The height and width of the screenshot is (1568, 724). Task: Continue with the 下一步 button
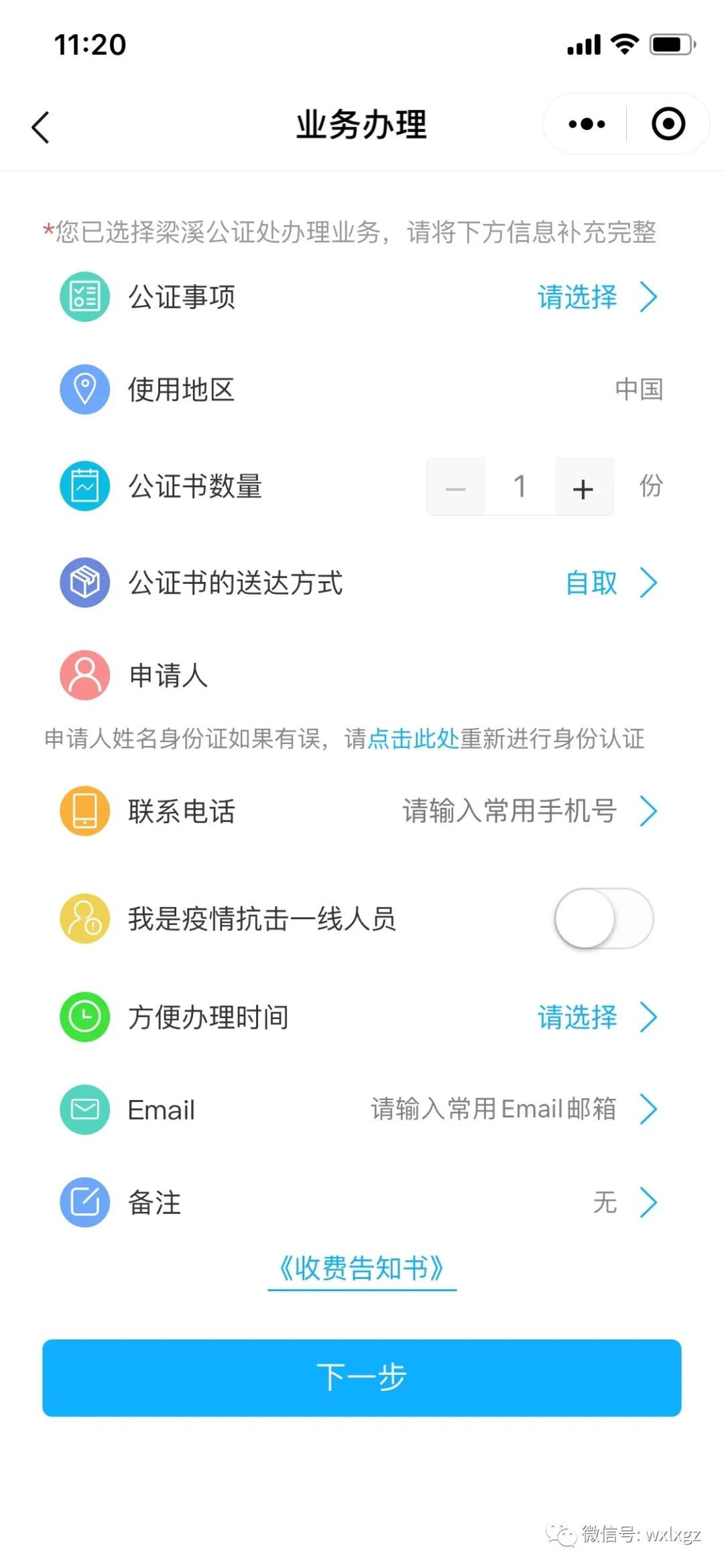coord(362,1378)
